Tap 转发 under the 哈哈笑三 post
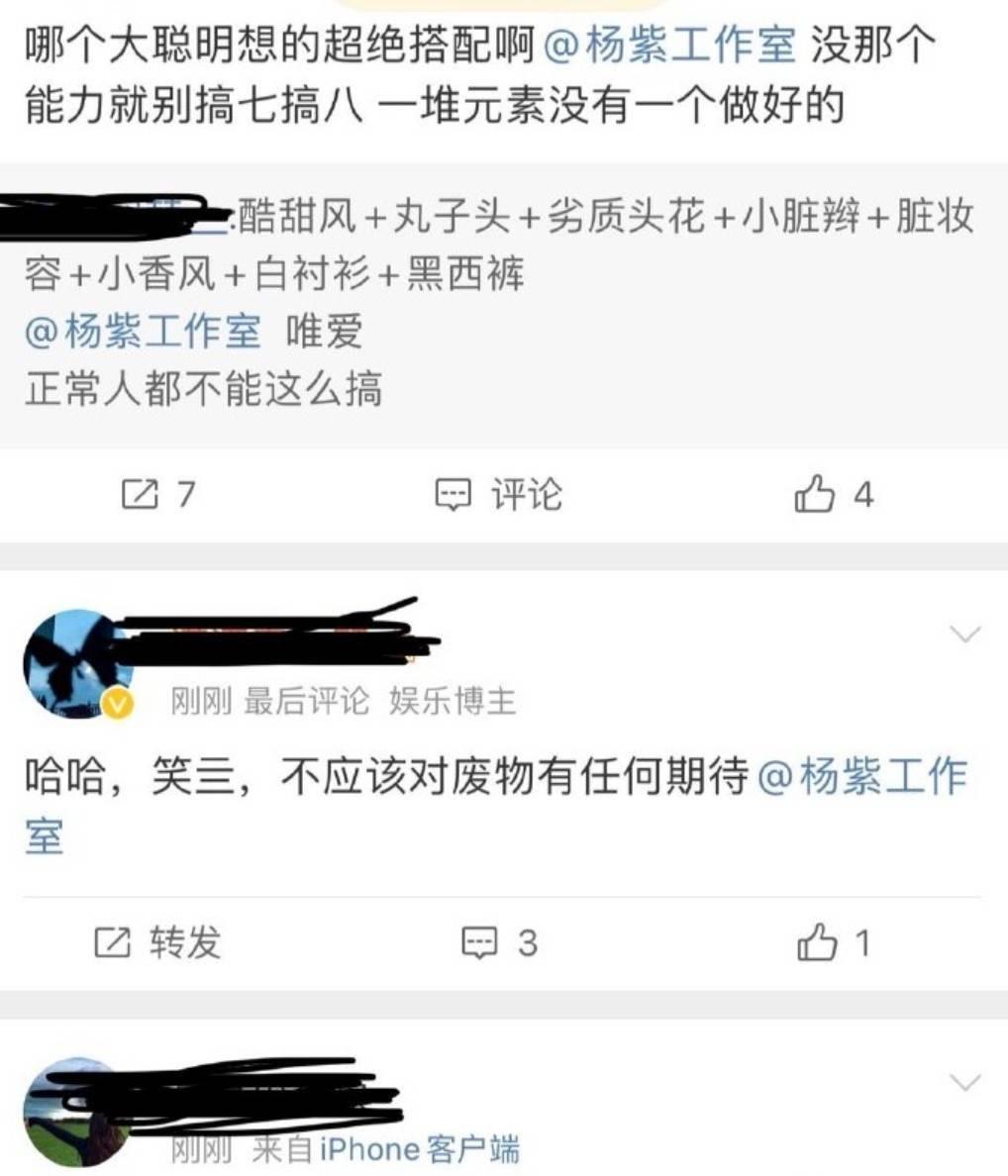 coord(156,941)
